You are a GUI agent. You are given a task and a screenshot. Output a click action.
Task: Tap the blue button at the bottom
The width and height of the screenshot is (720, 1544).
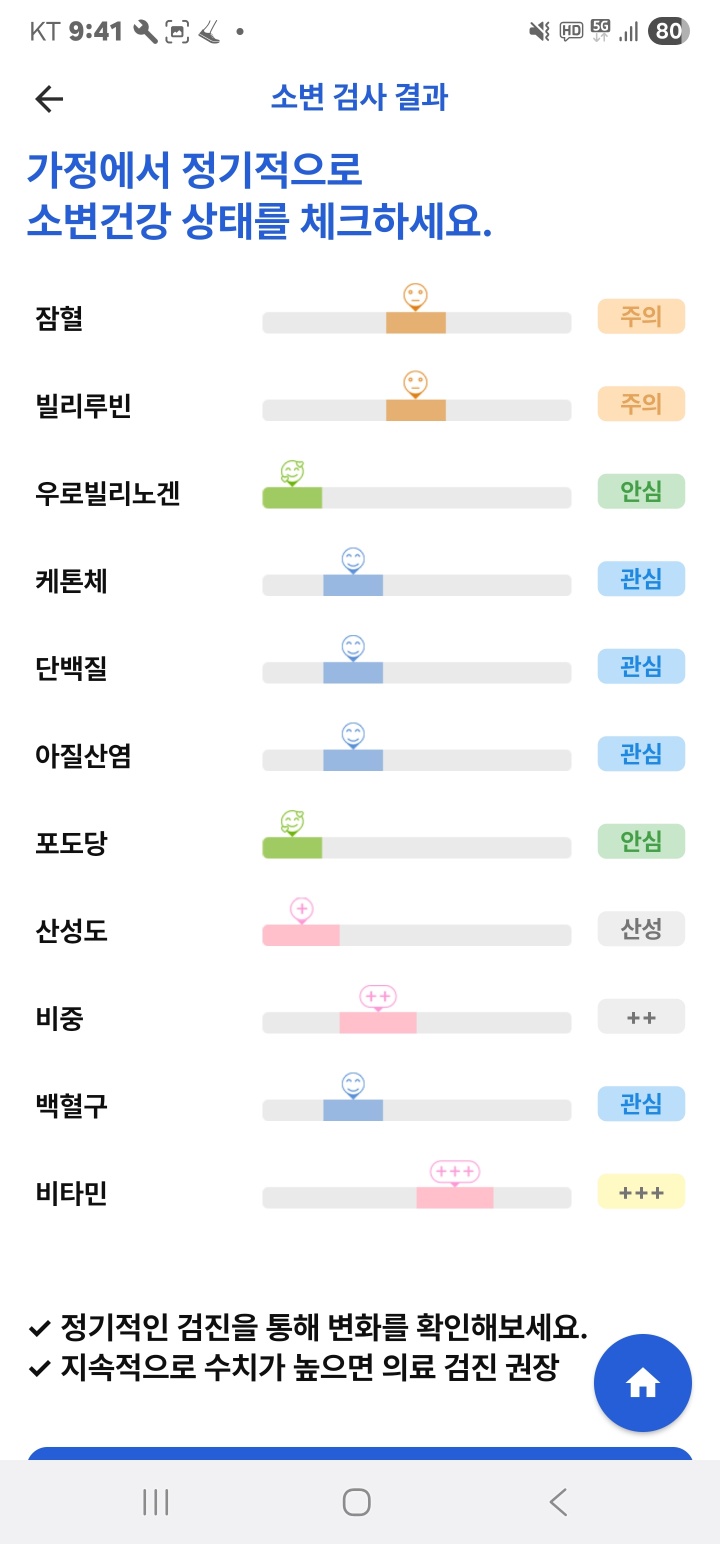(360, 1453)
